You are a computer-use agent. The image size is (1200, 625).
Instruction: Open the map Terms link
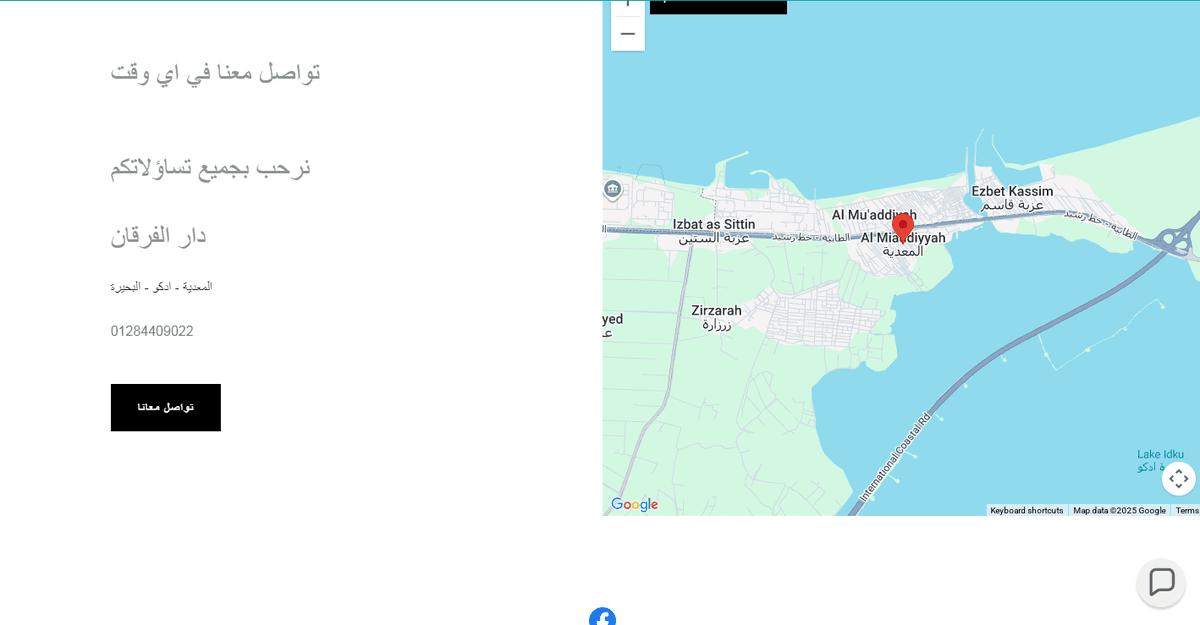tap(1186, 510)
